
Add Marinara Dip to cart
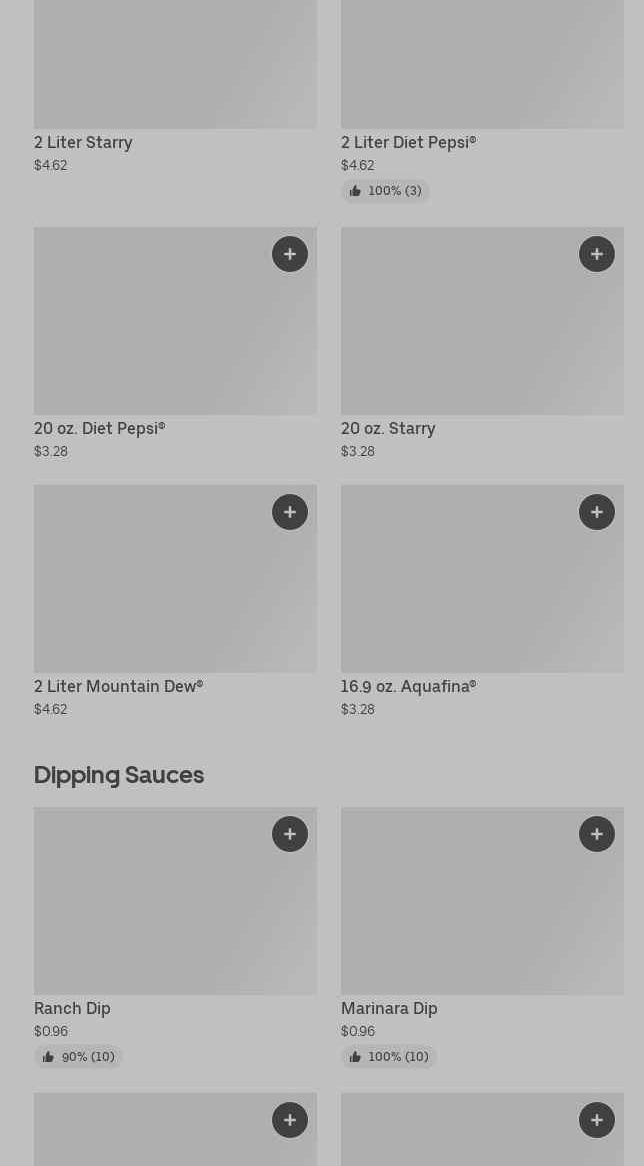pyautogui.click(x=597, y=834)
